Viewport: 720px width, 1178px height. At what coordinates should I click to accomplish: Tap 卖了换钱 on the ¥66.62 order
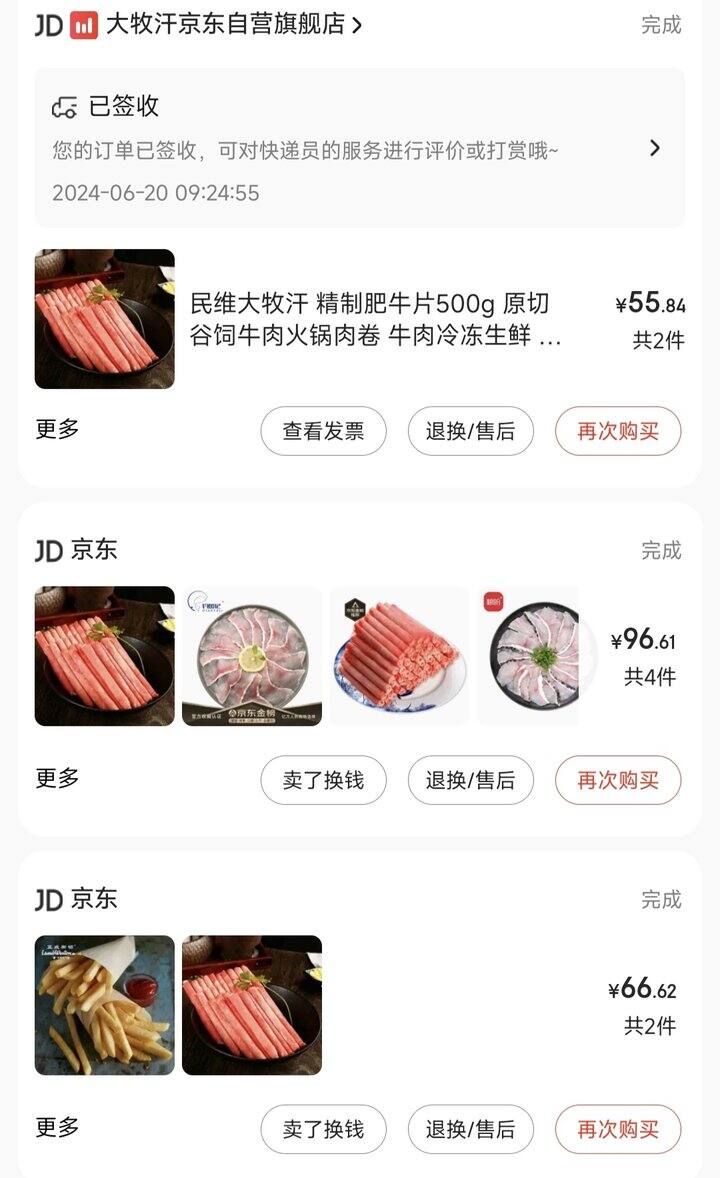323,1128
